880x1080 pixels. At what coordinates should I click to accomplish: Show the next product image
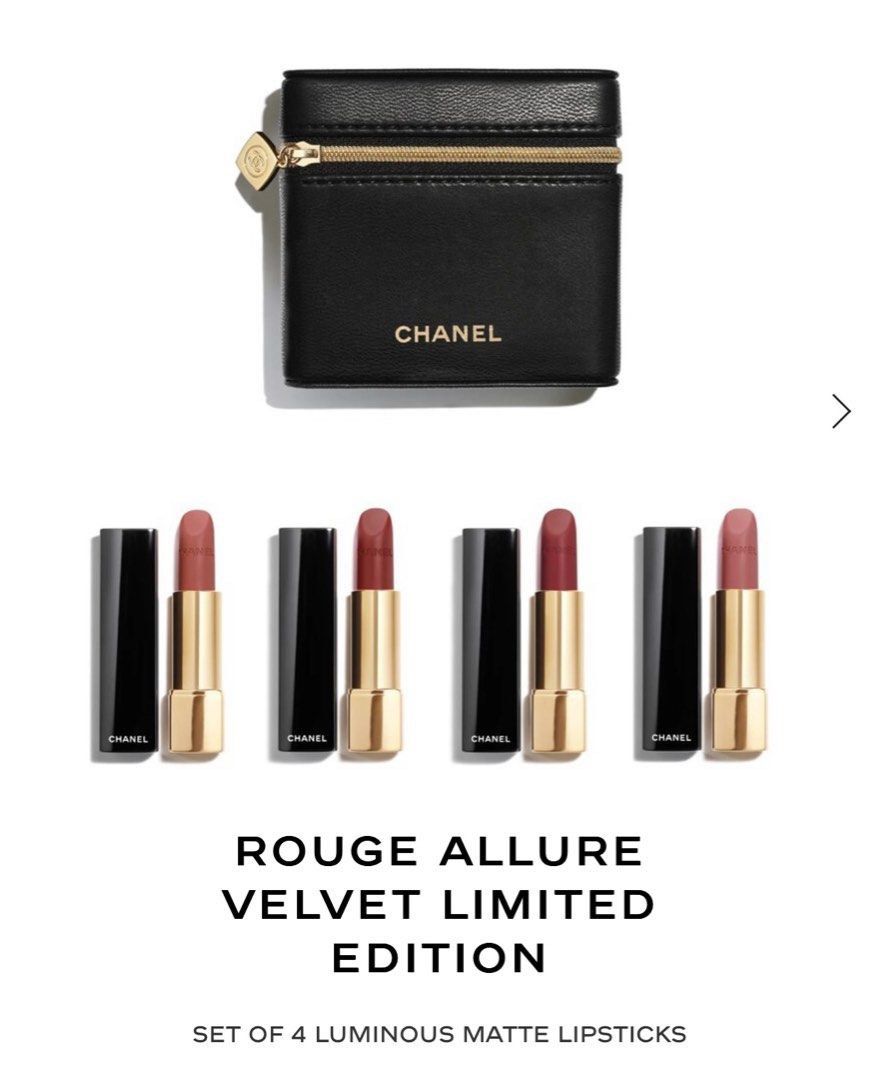coord(841,411)
